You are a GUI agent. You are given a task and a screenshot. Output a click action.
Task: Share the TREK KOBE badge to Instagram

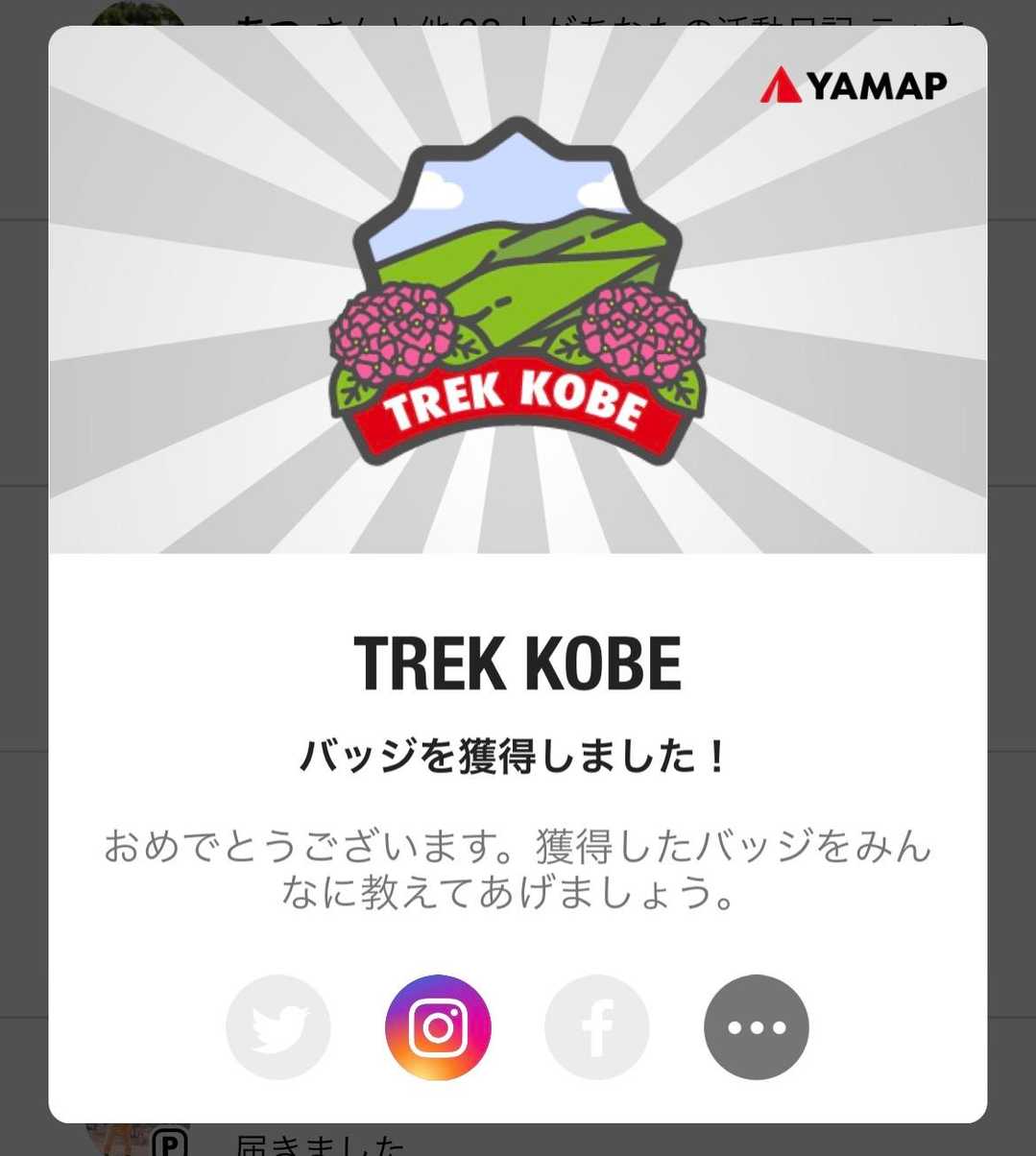point(438,1027)
